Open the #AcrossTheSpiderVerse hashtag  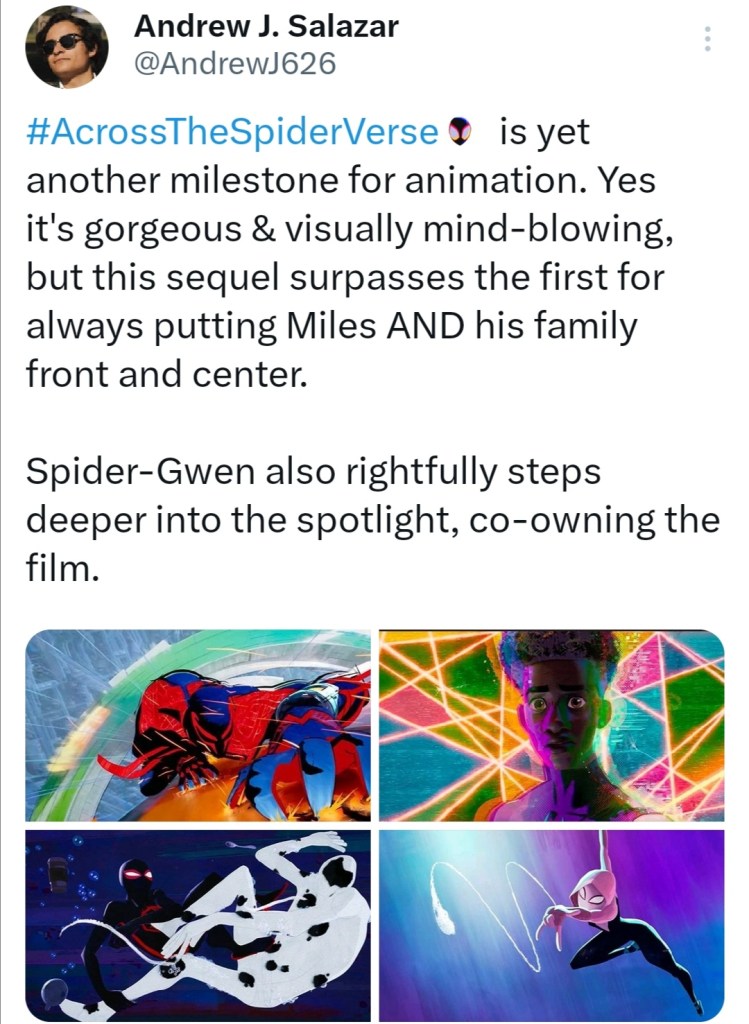tap(231, 131)
